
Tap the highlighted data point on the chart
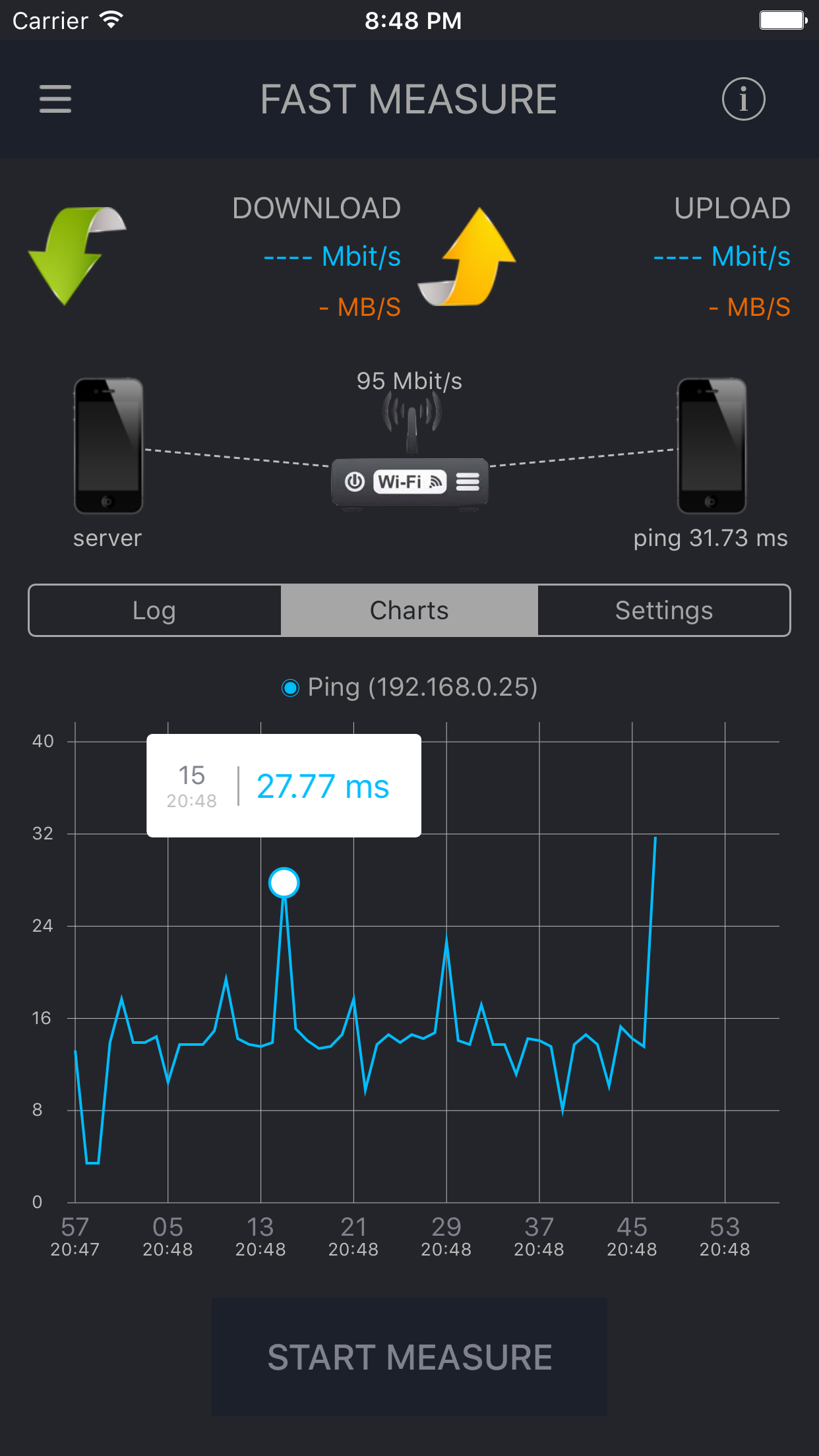click(284, 884)
